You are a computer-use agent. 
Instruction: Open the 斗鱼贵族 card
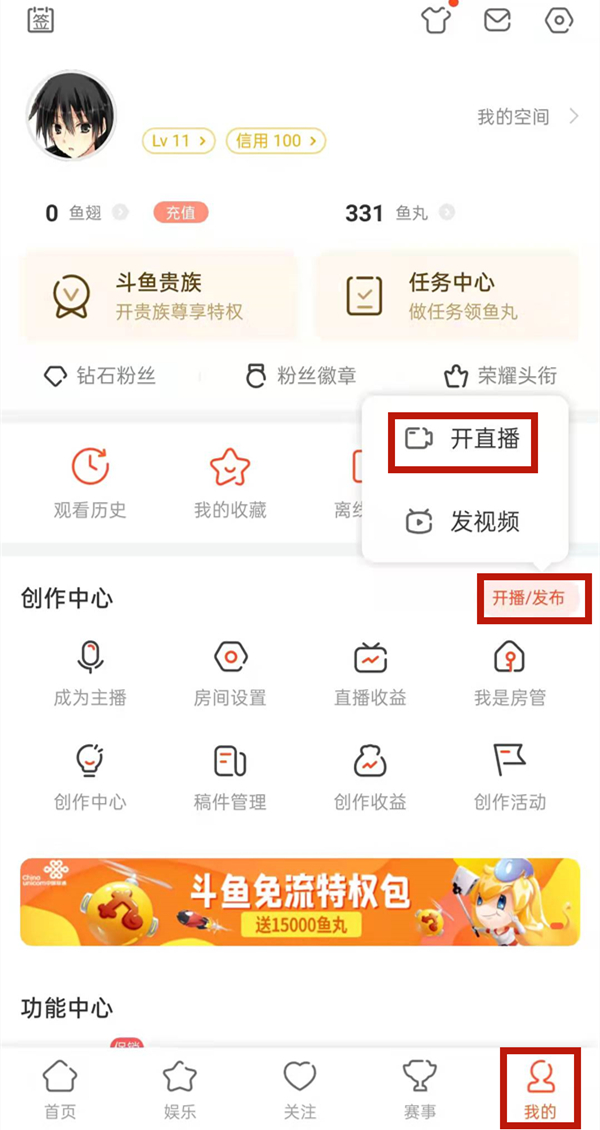tap(157, 296)
